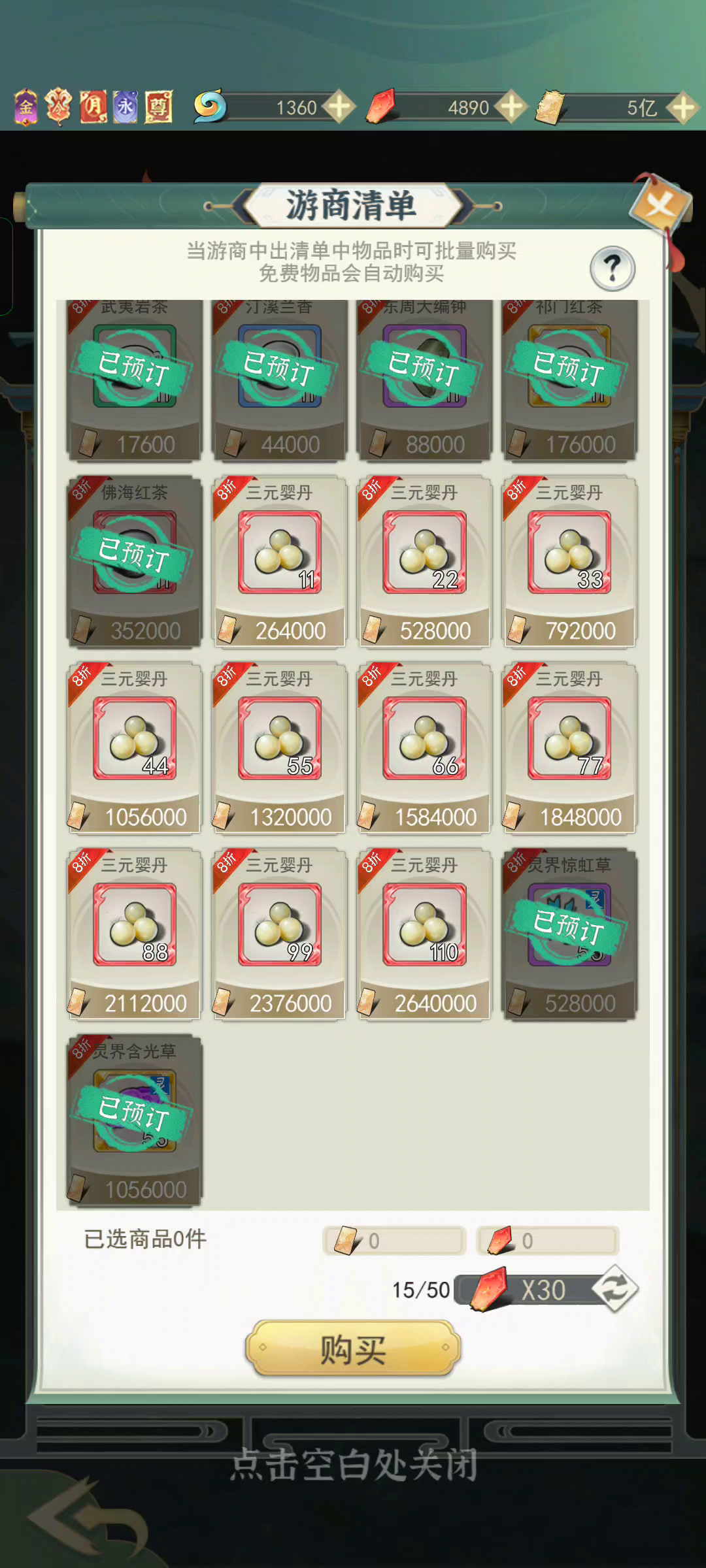Refresh the list with the X30 refresh icon
The image size is (706, 1568).
(614, 1289)
